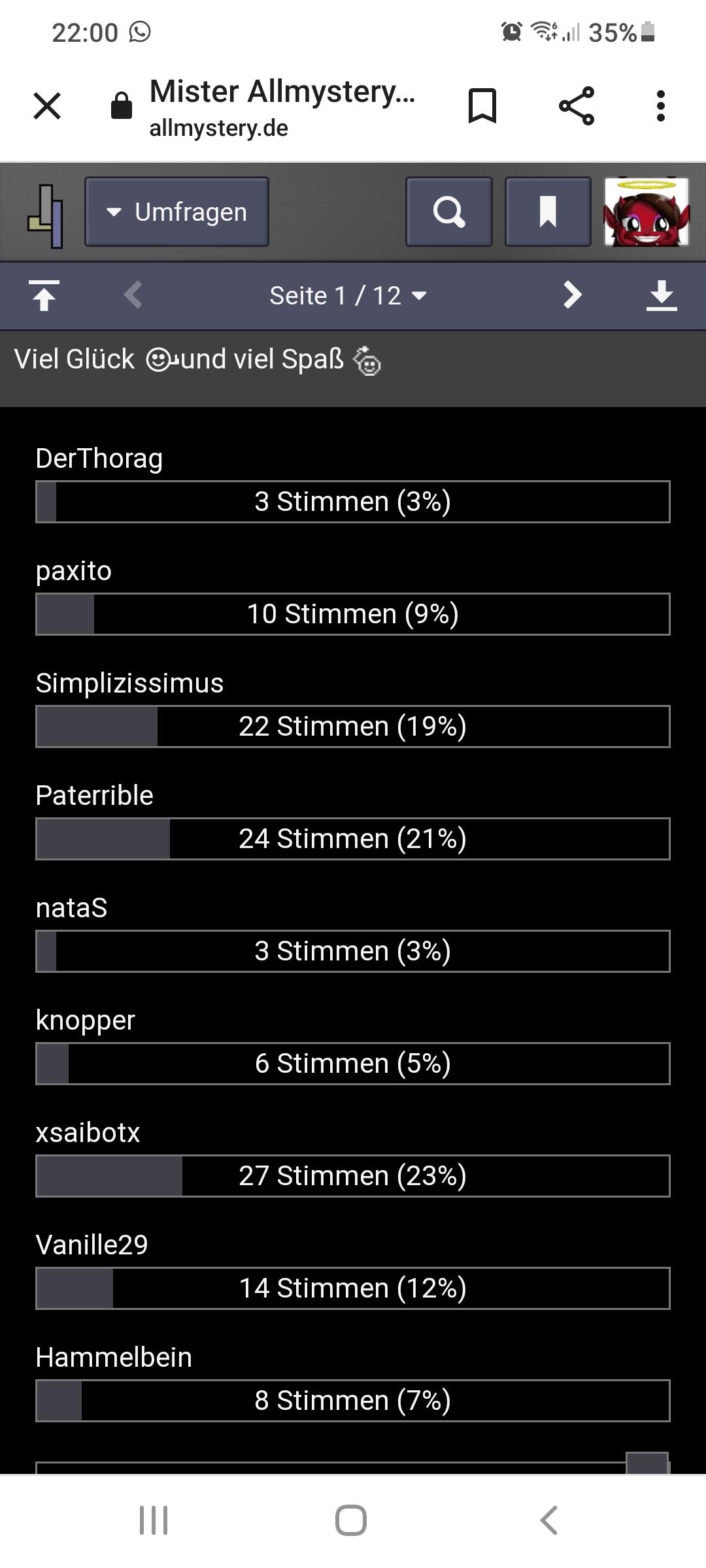Viewport: 706px width, 1568px height.
Task: Go back with the system back button
Action: click(x=549, y=1520)
